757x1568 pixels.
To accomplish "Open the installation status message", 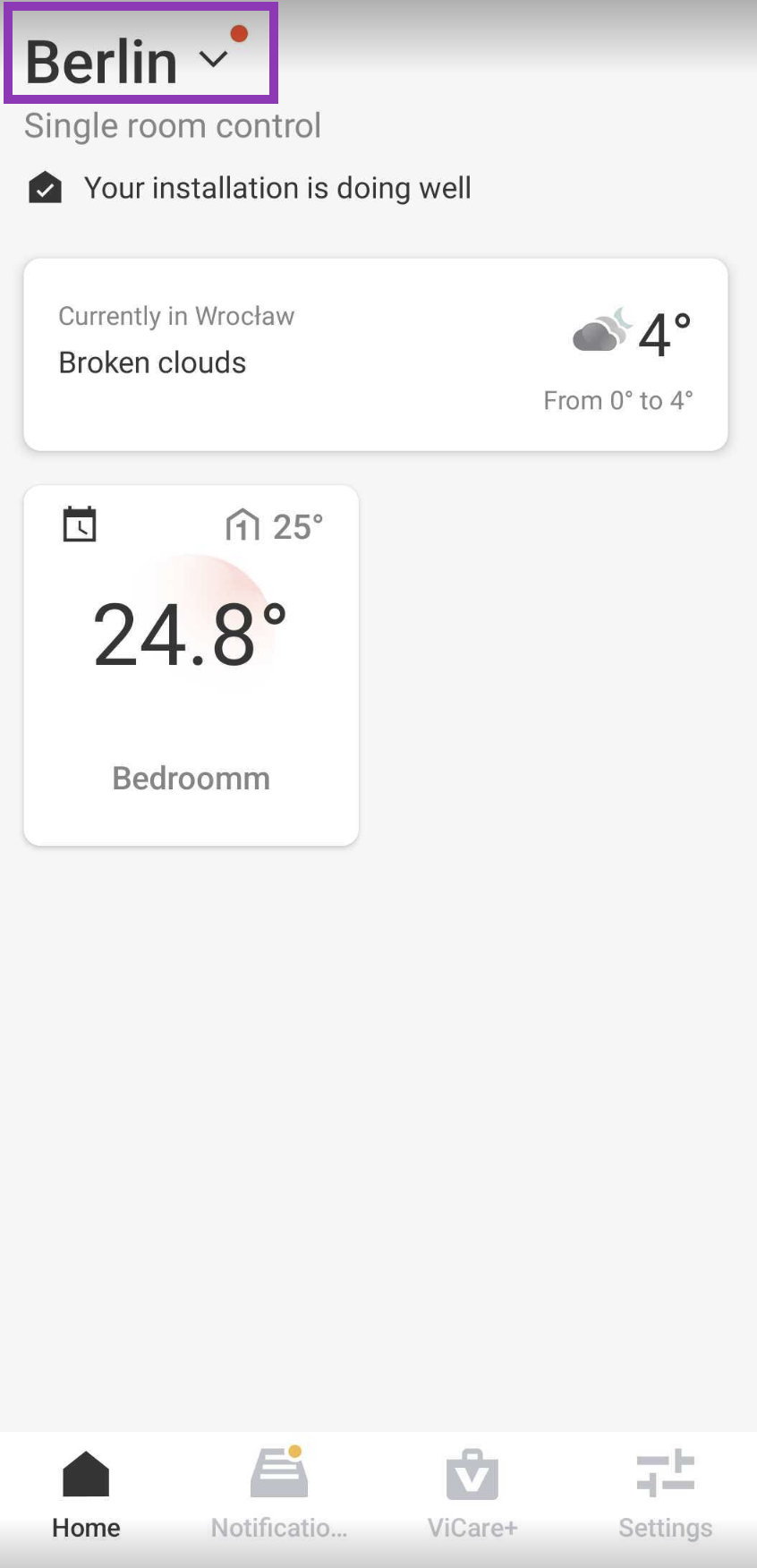I will (x=276, y=188).
